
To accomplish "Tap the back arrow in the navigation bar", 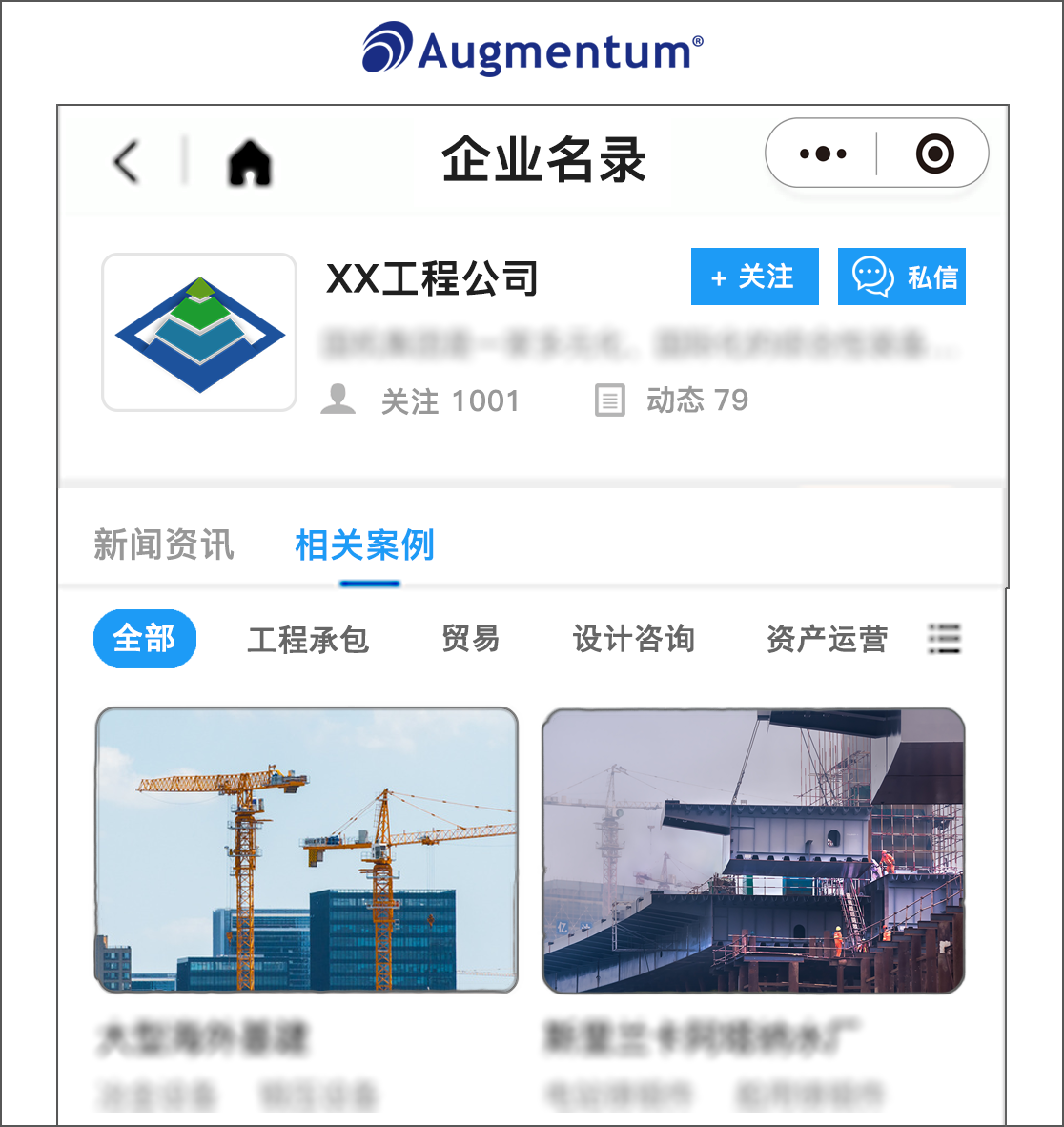I will pos(126,161).
